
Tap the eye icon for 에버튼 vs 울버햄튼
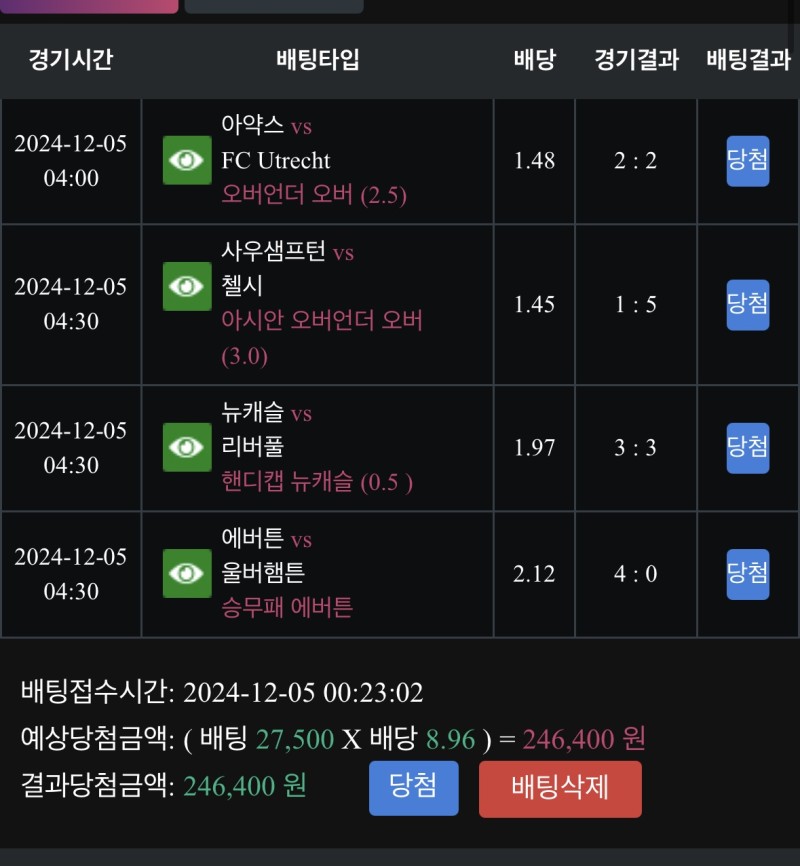187,573
